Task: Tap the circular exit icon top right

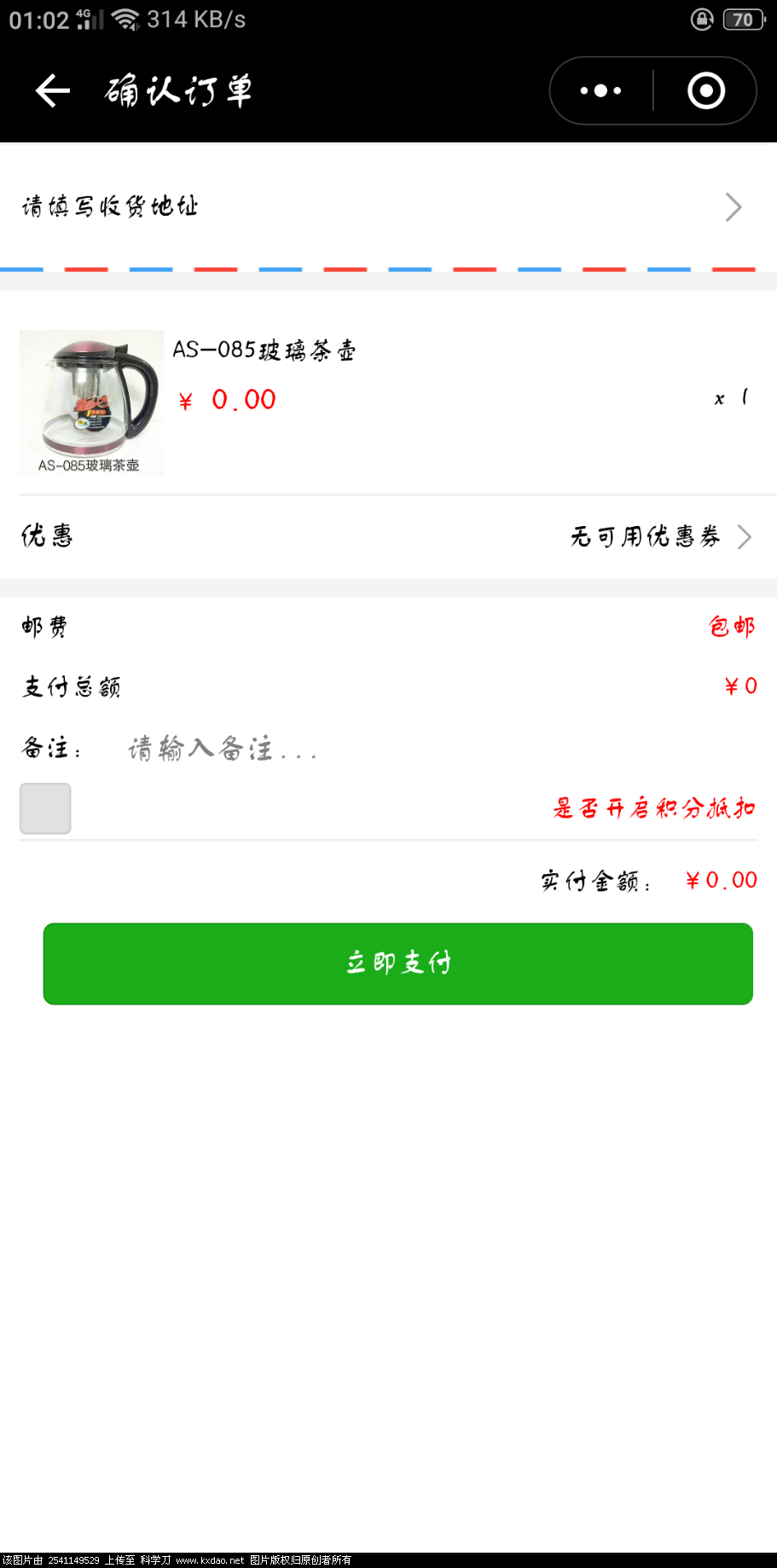Action: [705, 90]
